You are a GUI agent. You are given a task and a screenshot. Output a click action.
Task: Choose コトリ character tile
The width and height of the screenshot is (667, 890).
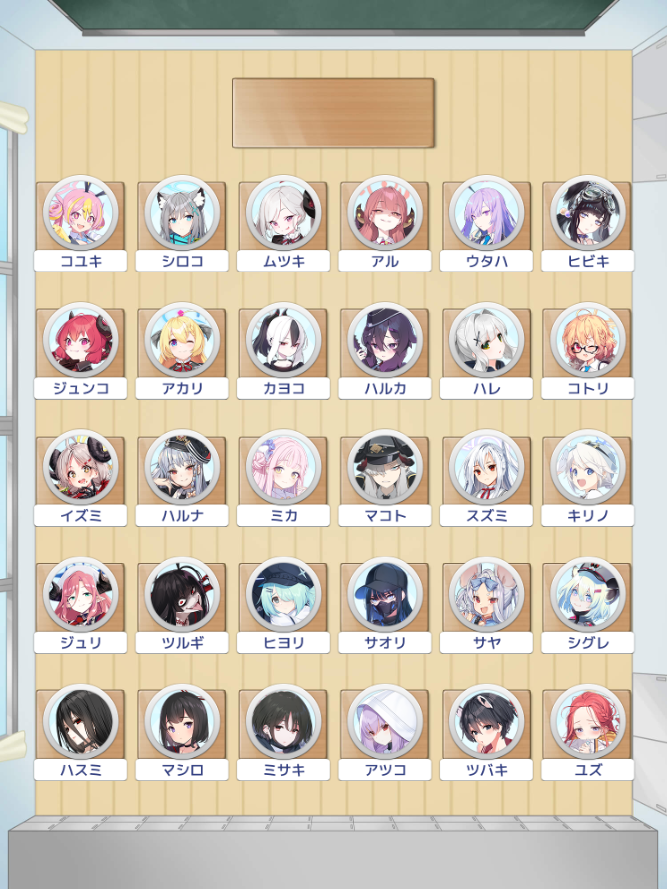587,340
